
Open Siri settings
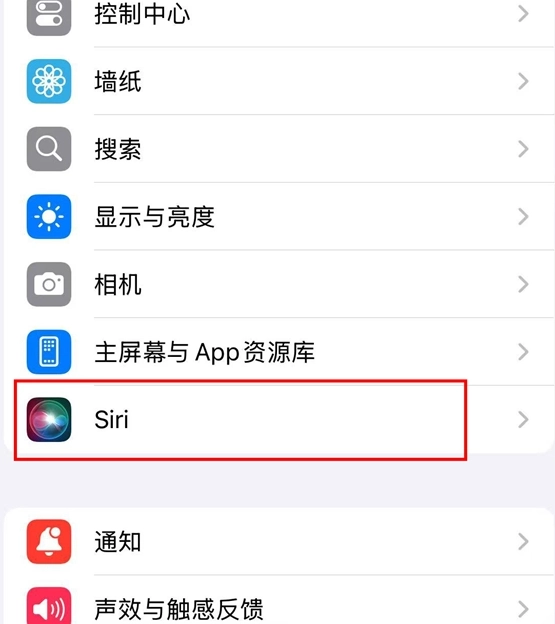278,419
